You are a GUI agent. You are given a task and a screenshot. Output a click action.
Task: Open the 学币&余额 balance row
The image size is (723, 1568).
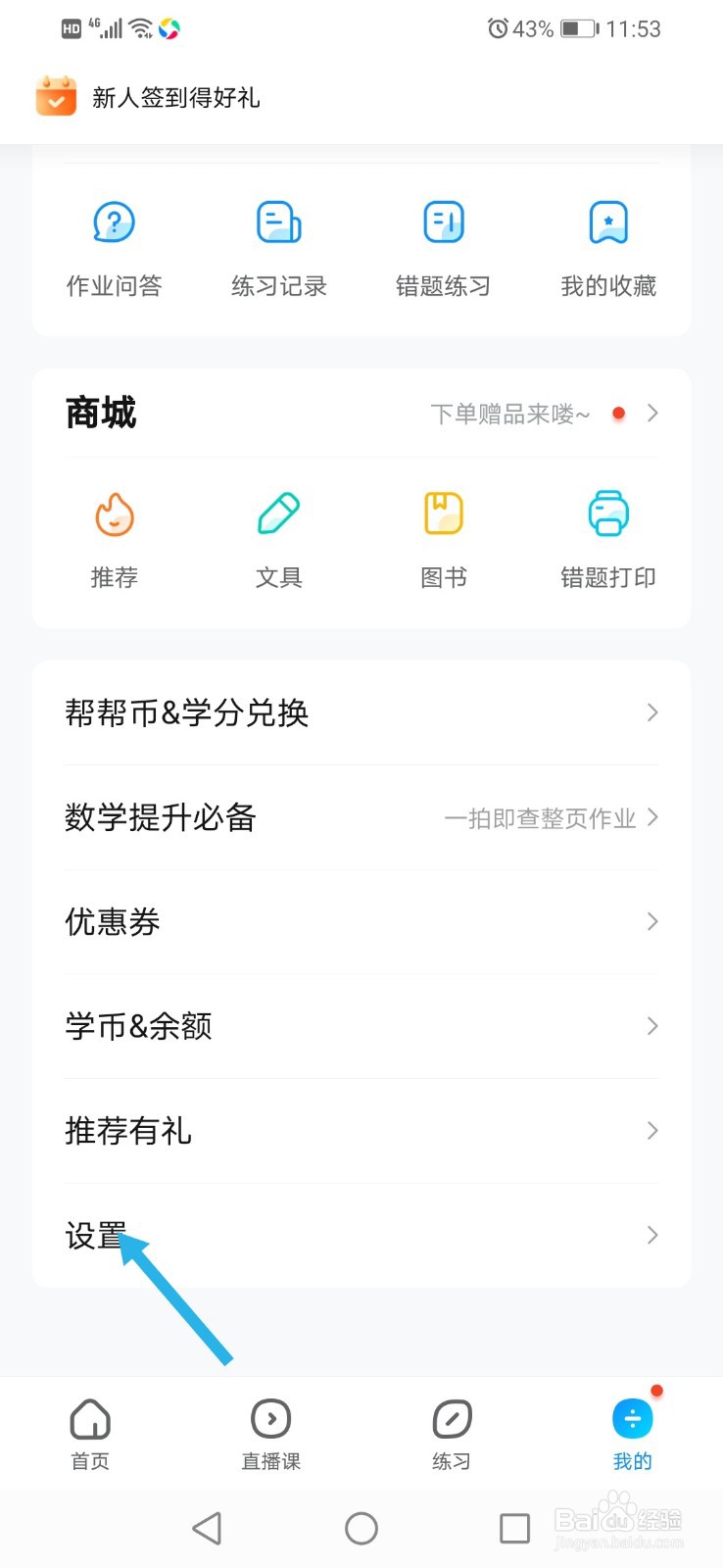coord(361,1026)
